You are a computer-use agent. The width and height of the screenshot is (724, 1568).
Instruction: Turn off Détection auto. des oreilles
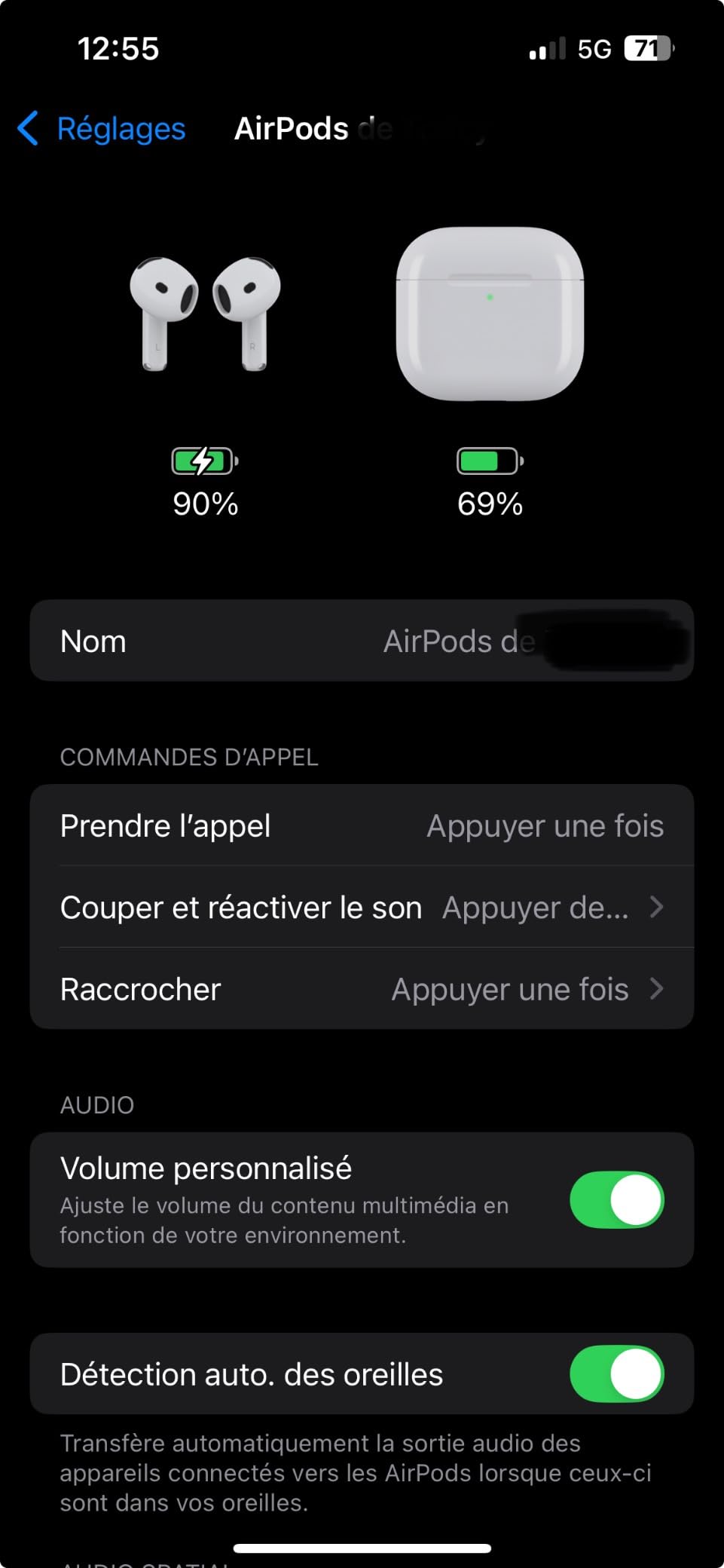pos(616,1374)
